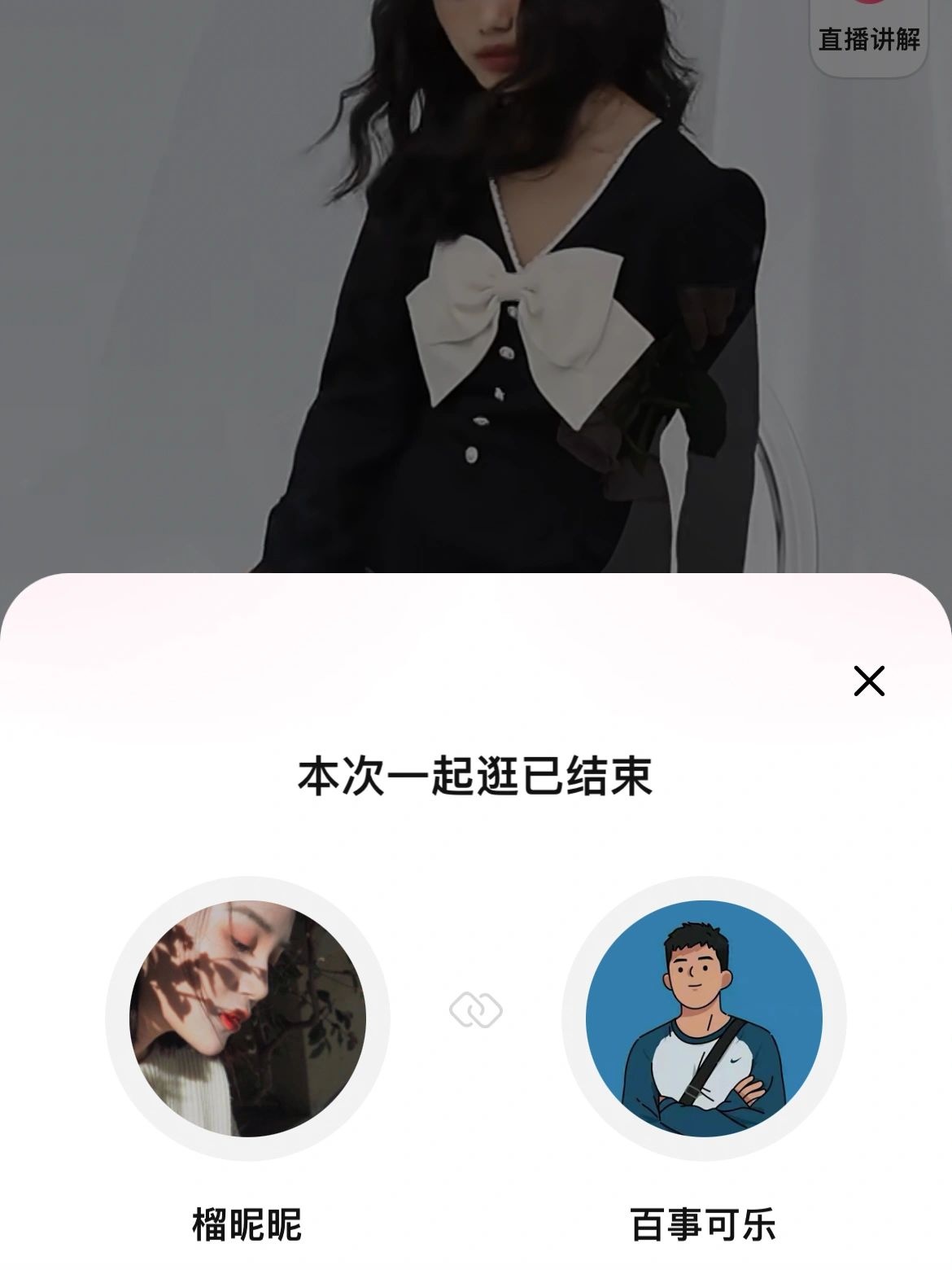Image resolution: width=952 pixels, height=1270 pixels.
Task: Close the shopping-together ended sheet
Action: 868,681
